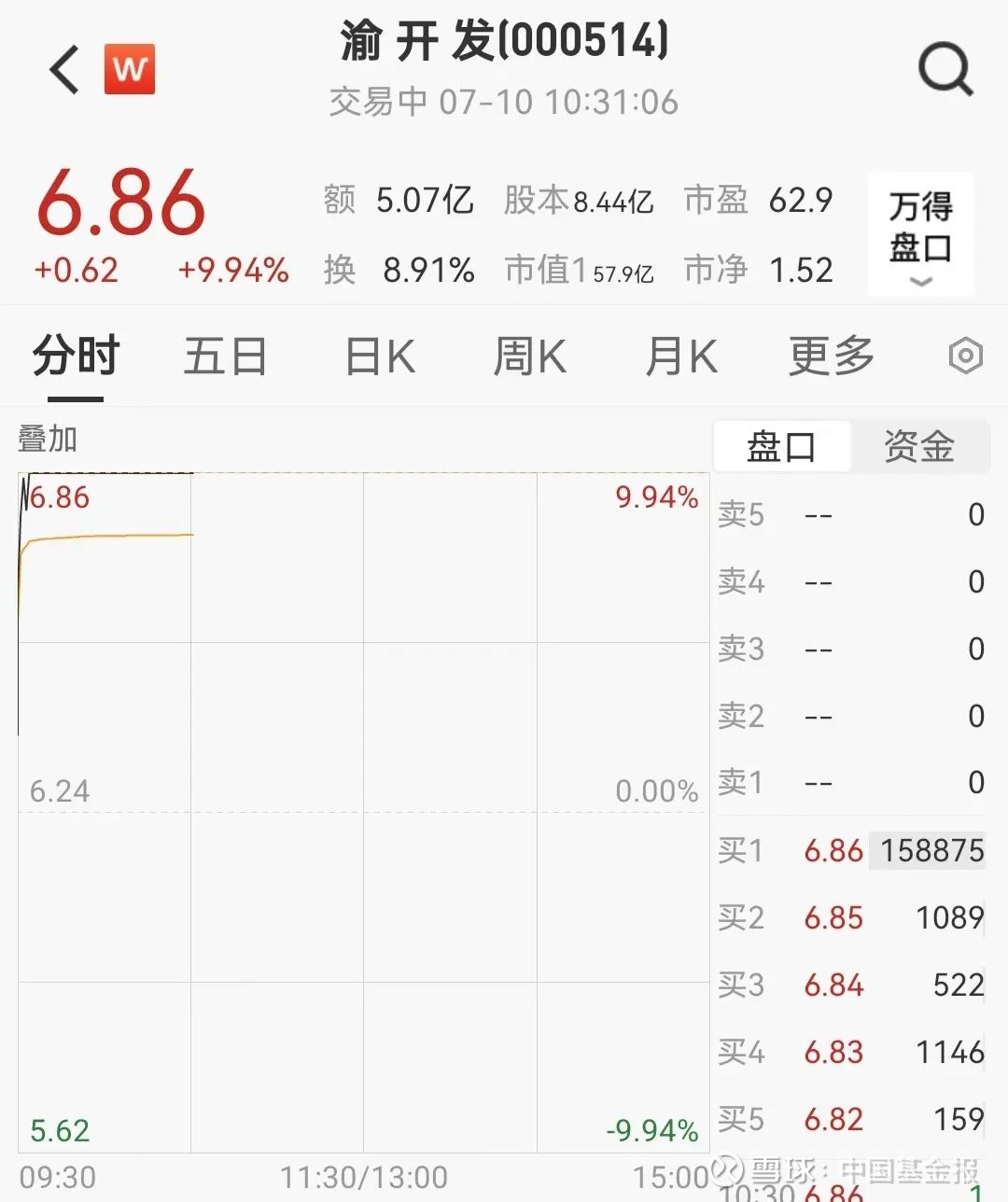Open the 更多 chart options
Viewport: 1008px width, 1202px height.
tap(832, 356)
